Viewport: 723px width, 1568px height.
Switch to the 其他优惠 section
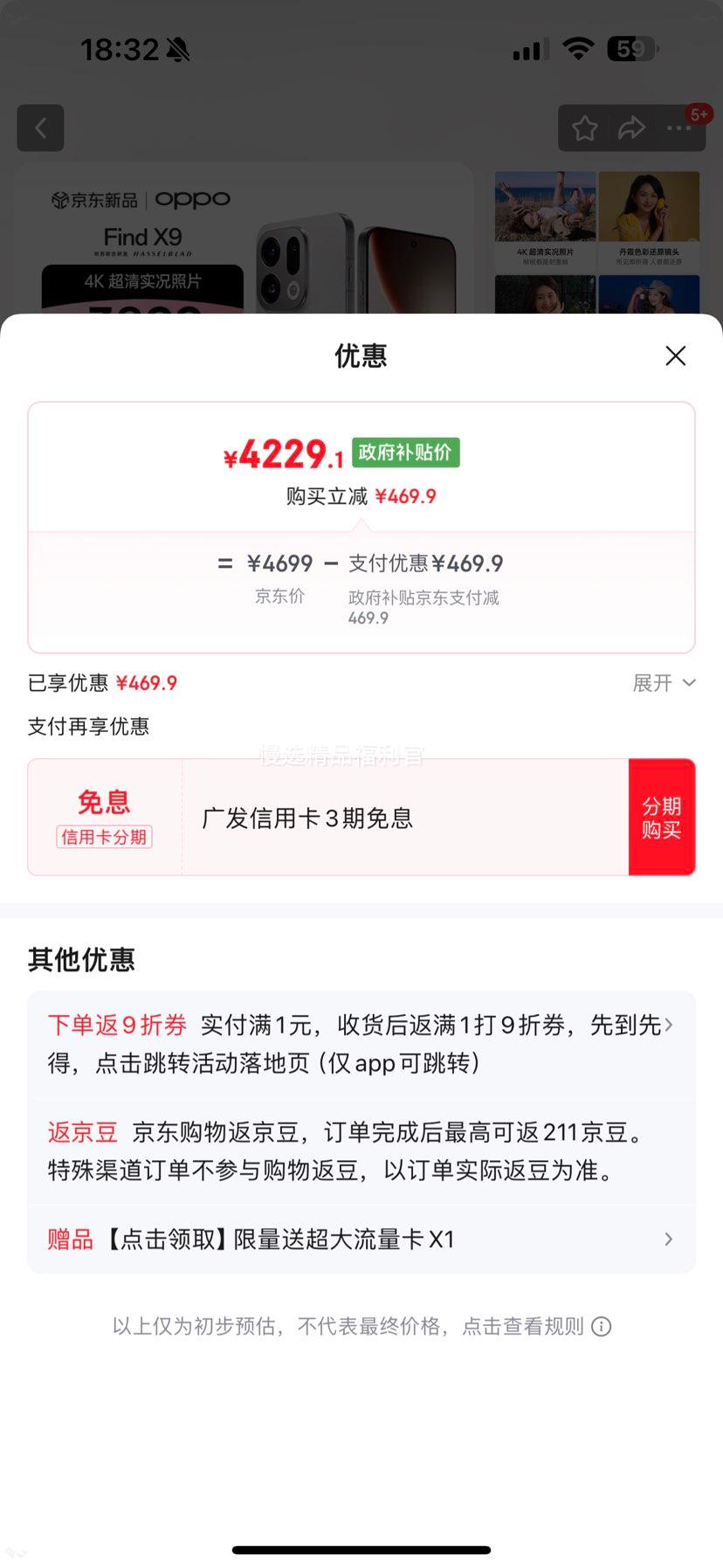(x=82, y=959)
